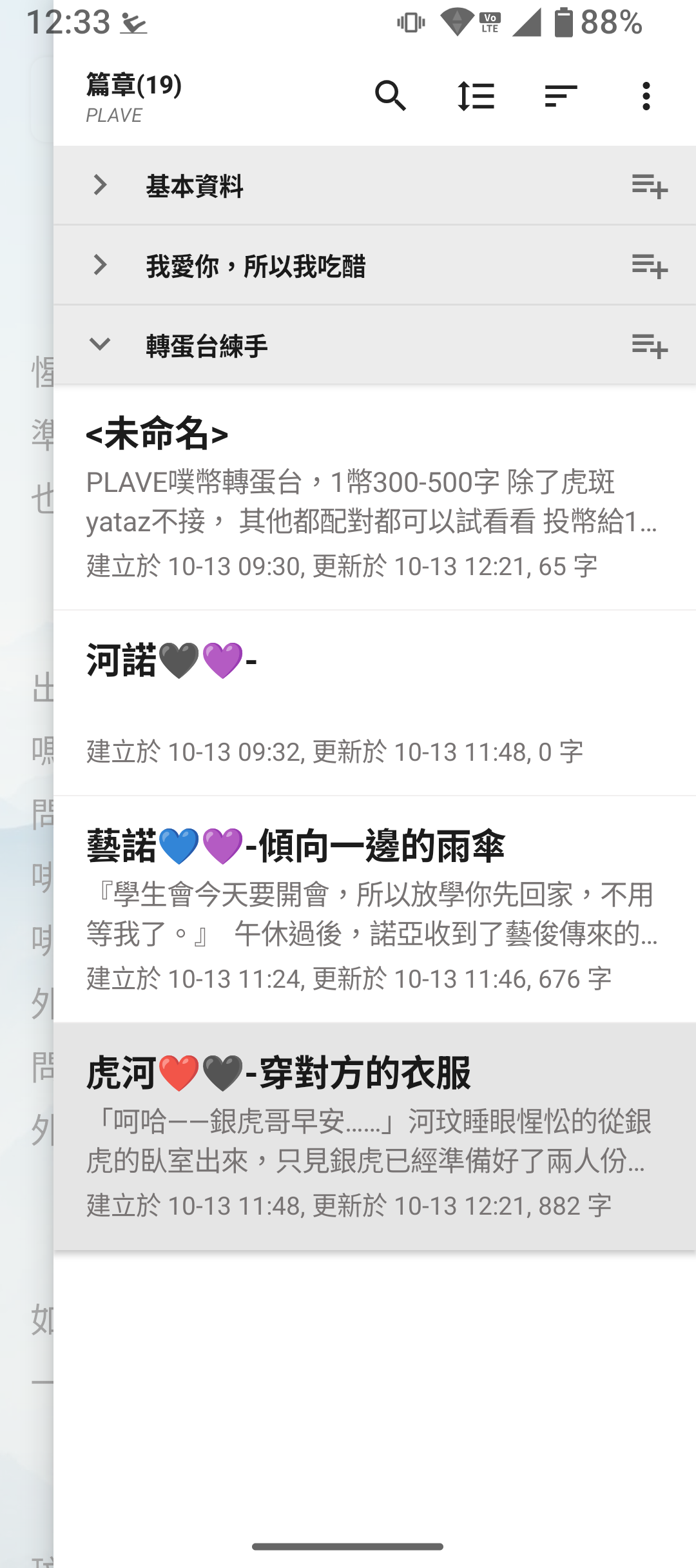Screen dimensions: 696x1568
Task: Open the 河諾 chapter with 0 字
Action: [374, 703]
